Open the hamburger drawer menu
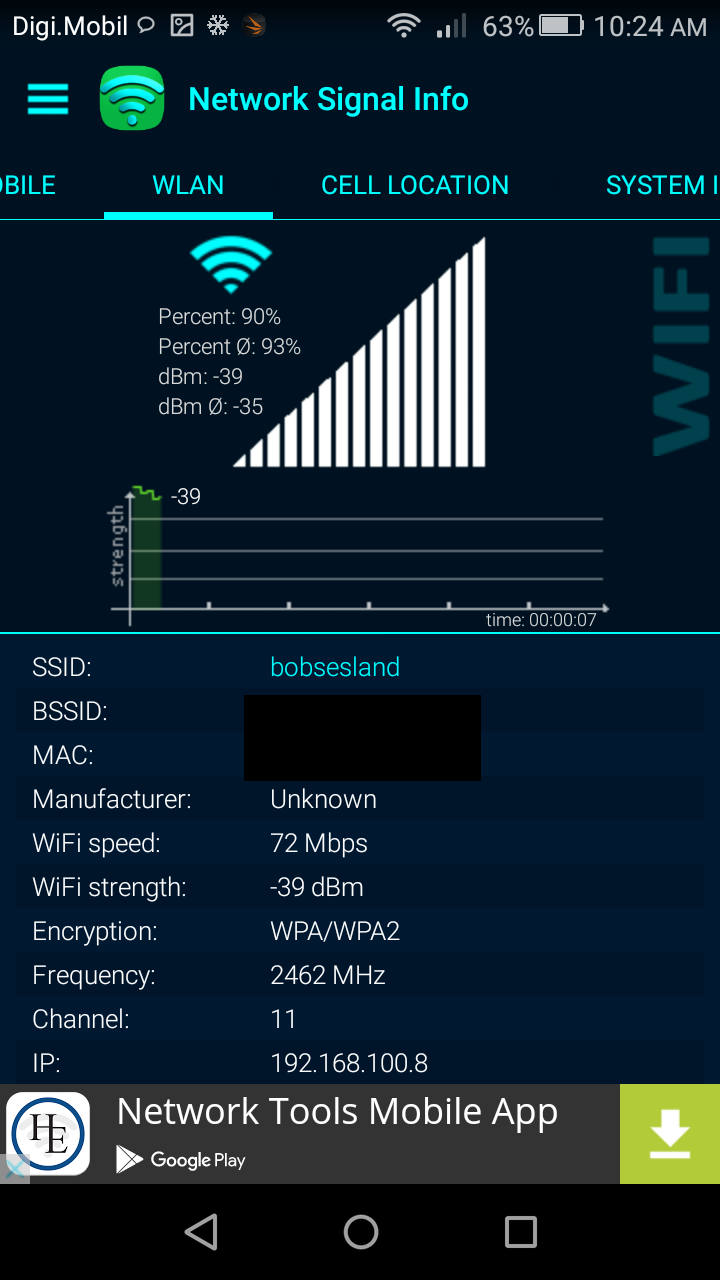The height and width of the screenshot is (1280, 720). (x=48, y=99)
